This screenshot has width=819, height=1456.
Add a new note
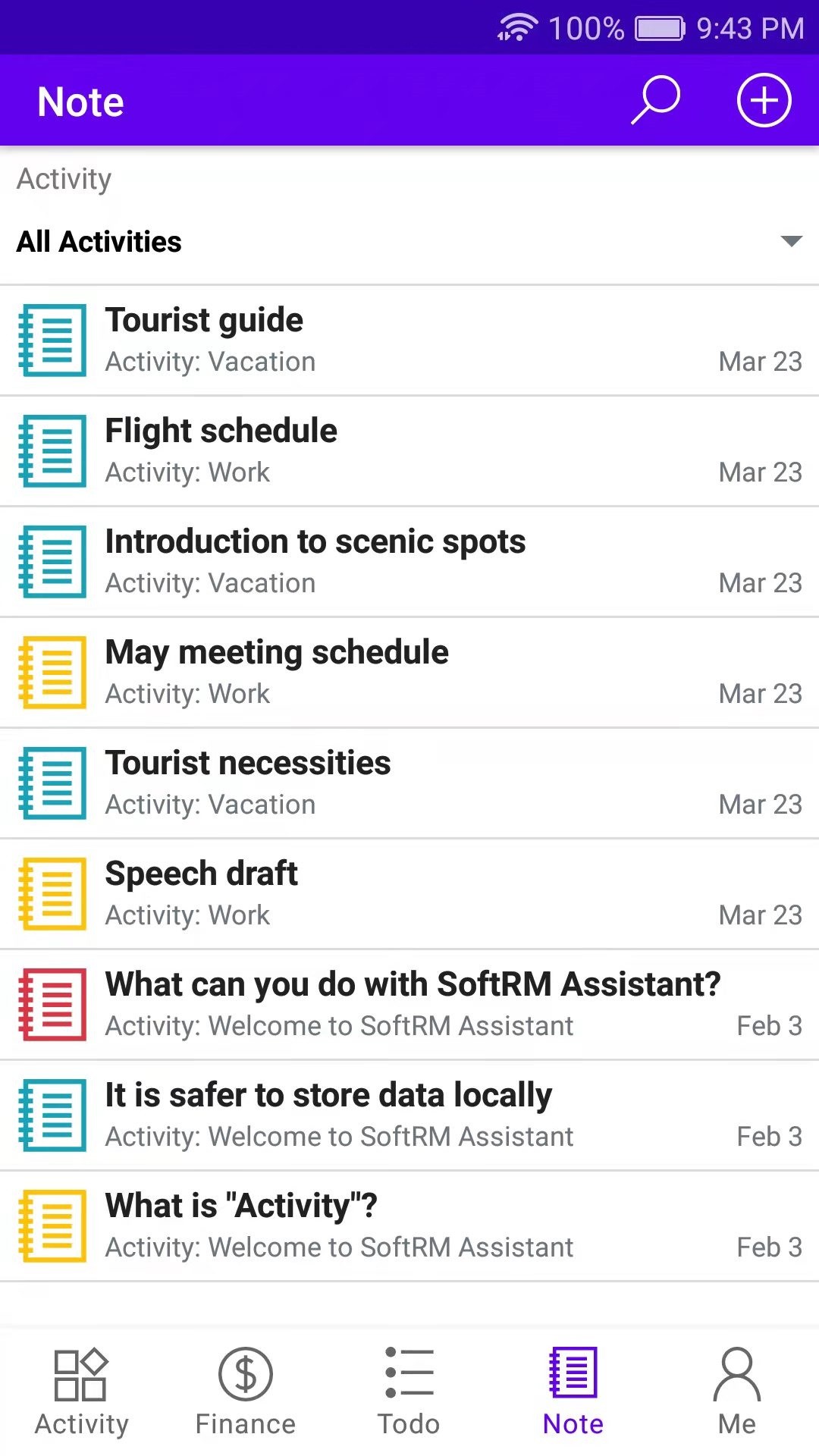764,100
